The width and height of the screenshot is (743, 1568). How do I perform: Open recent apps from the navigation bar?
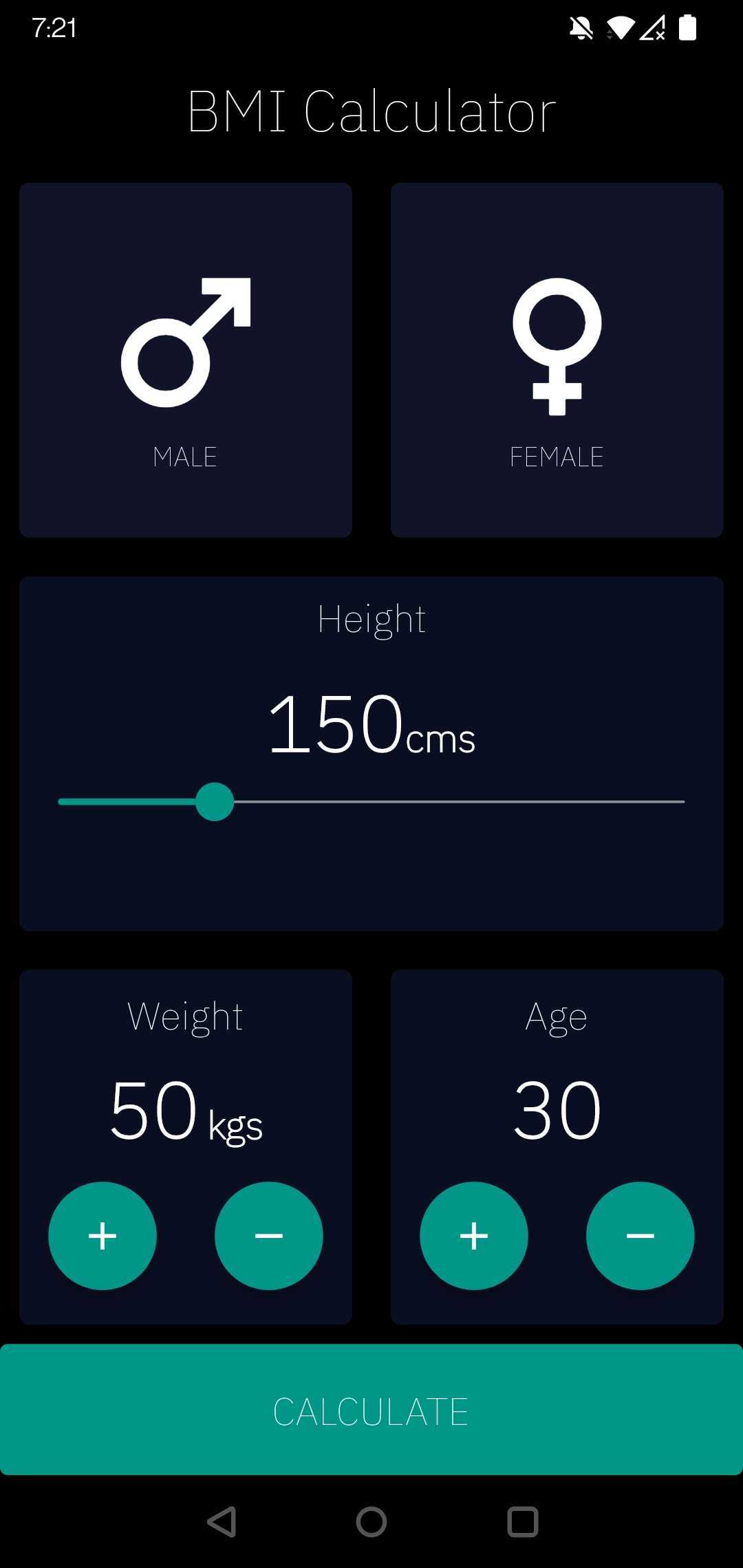[523, 1522]
